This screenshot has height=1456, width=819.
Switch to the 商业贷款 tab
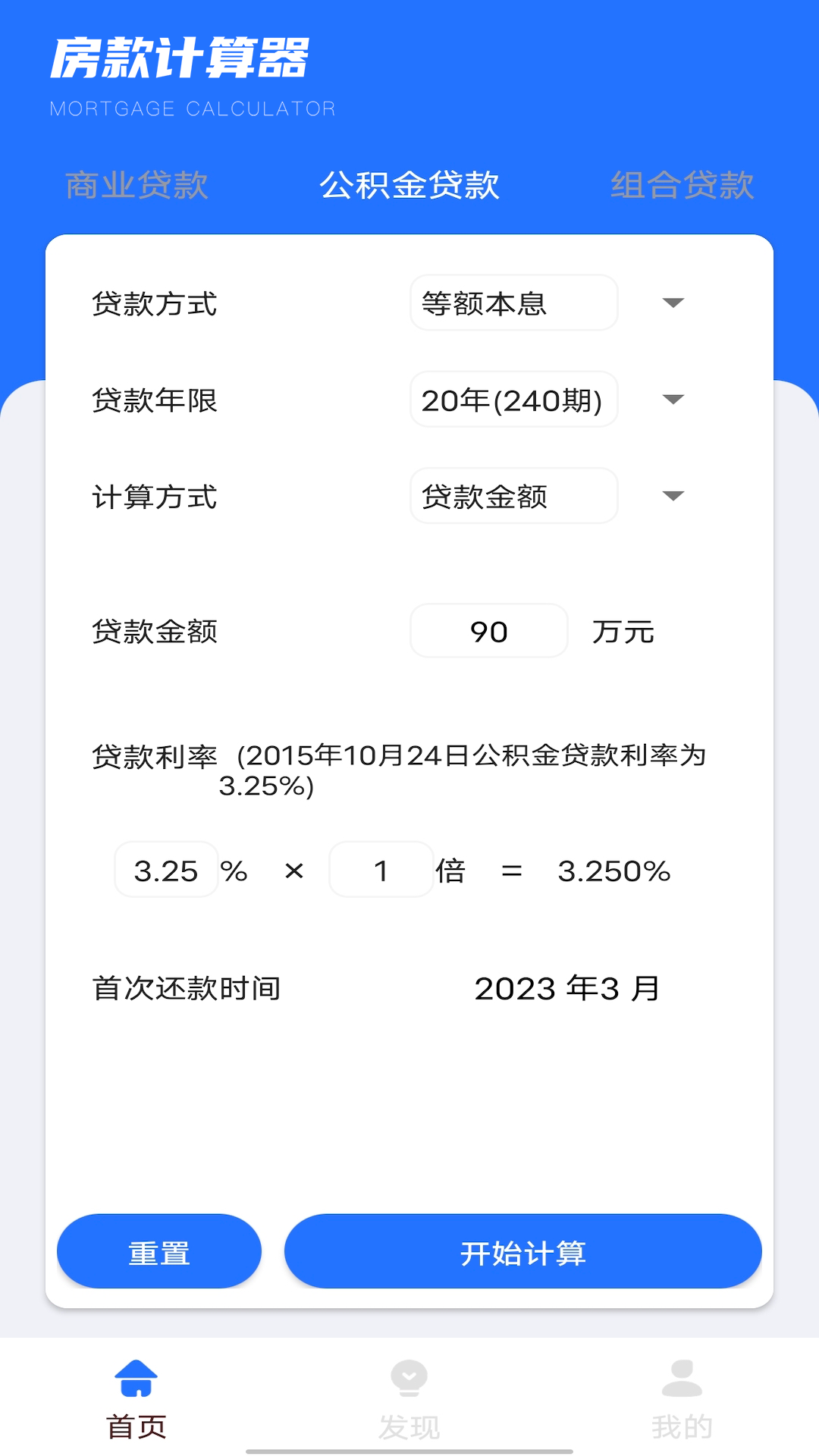coord(138,186)
